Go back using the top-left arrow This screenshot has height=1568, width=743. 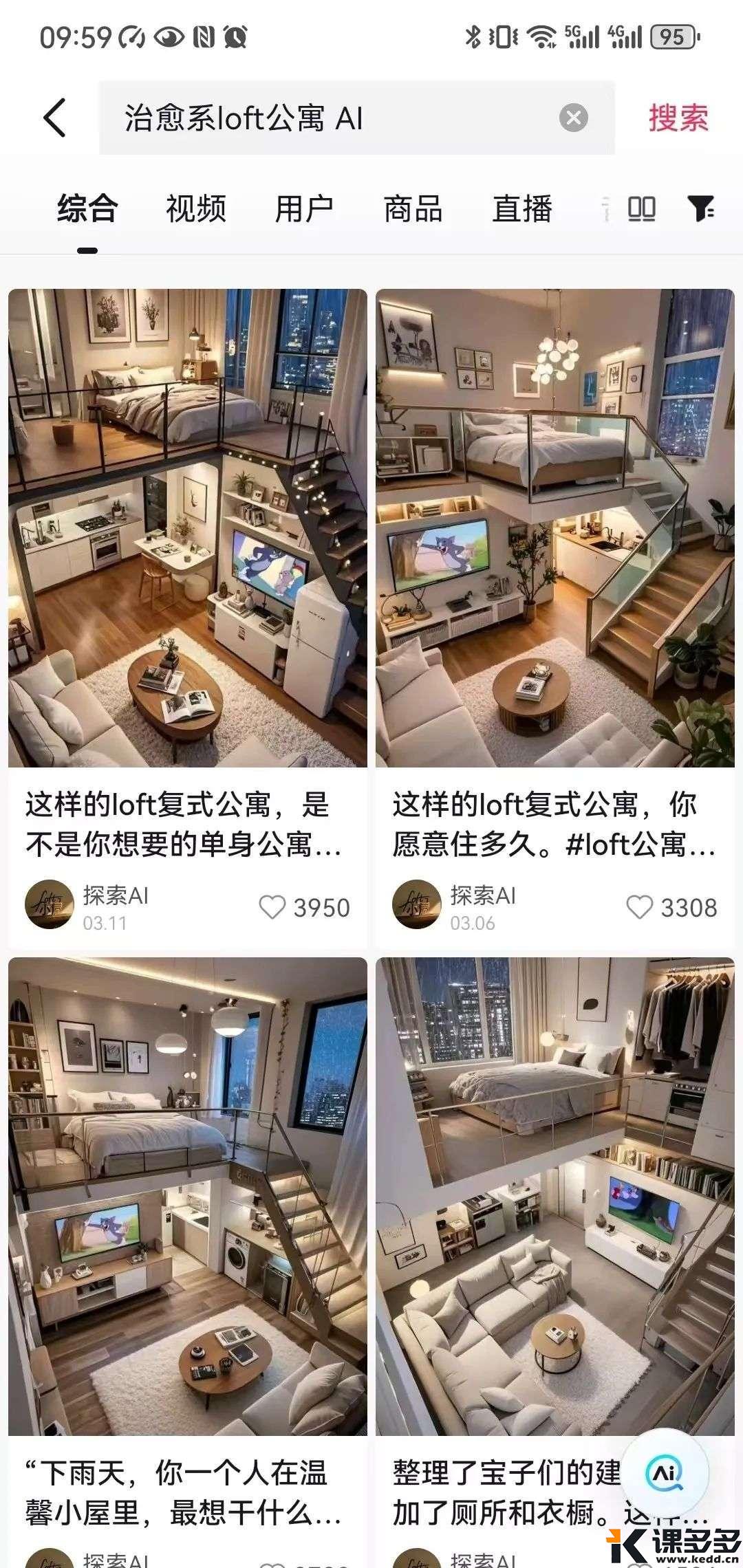55,118
